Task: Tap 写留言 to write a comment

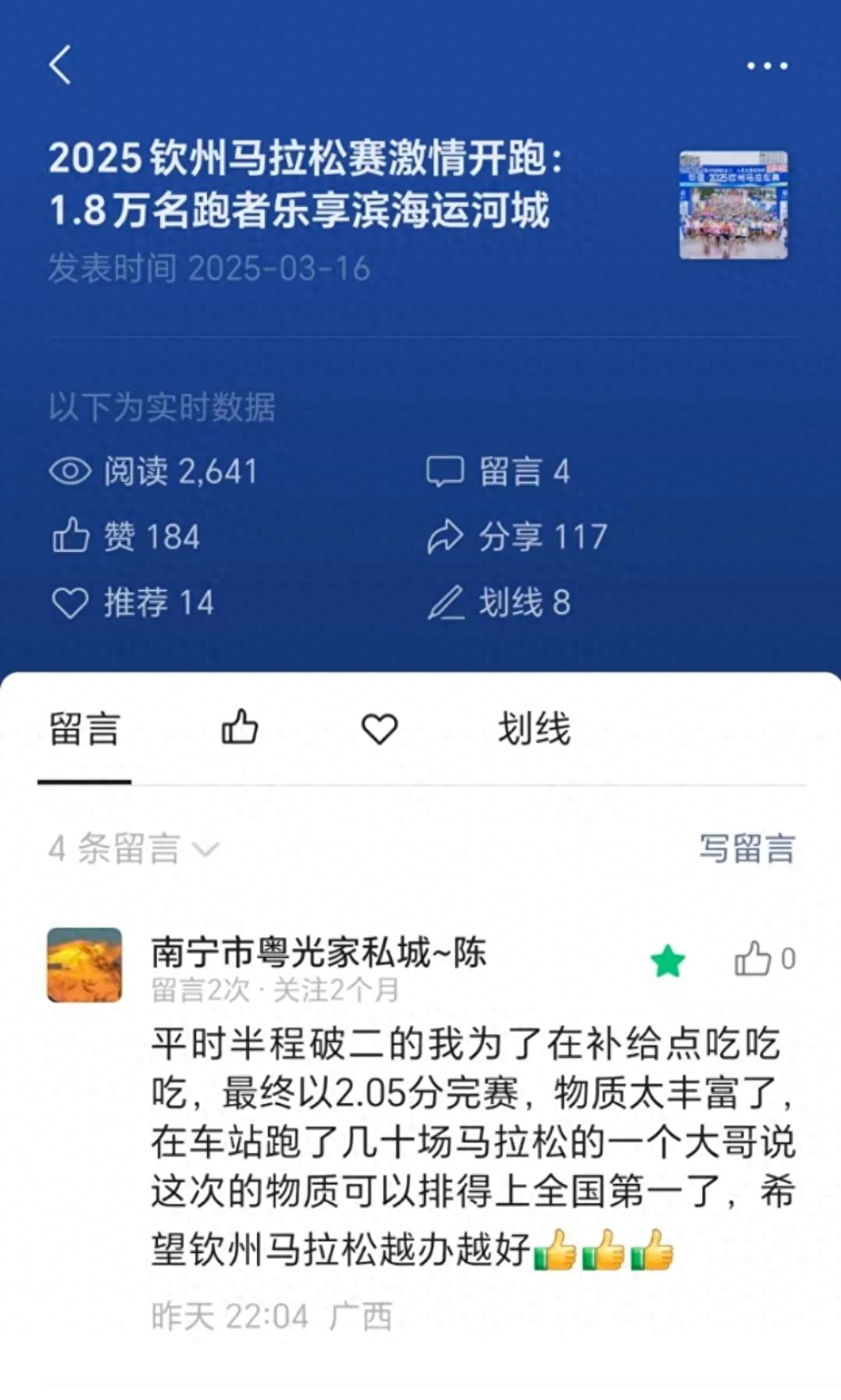Action: click(x=747, y=849)
